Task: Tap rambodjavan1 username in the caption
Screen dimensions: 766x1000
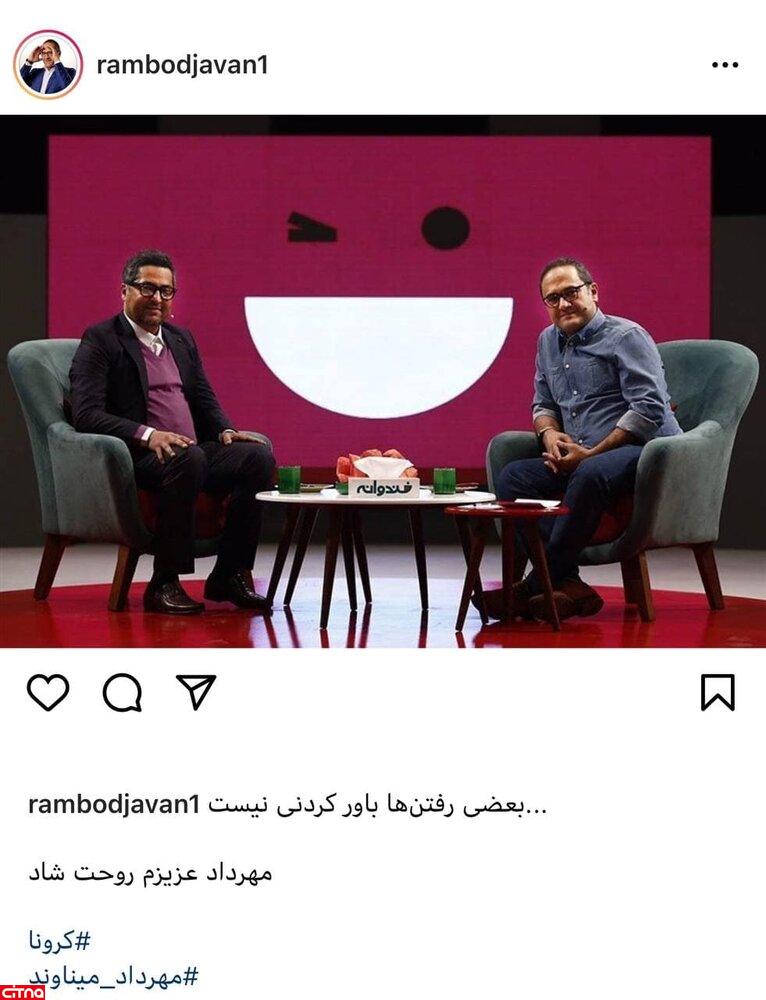Action: (x=114, y=805)
